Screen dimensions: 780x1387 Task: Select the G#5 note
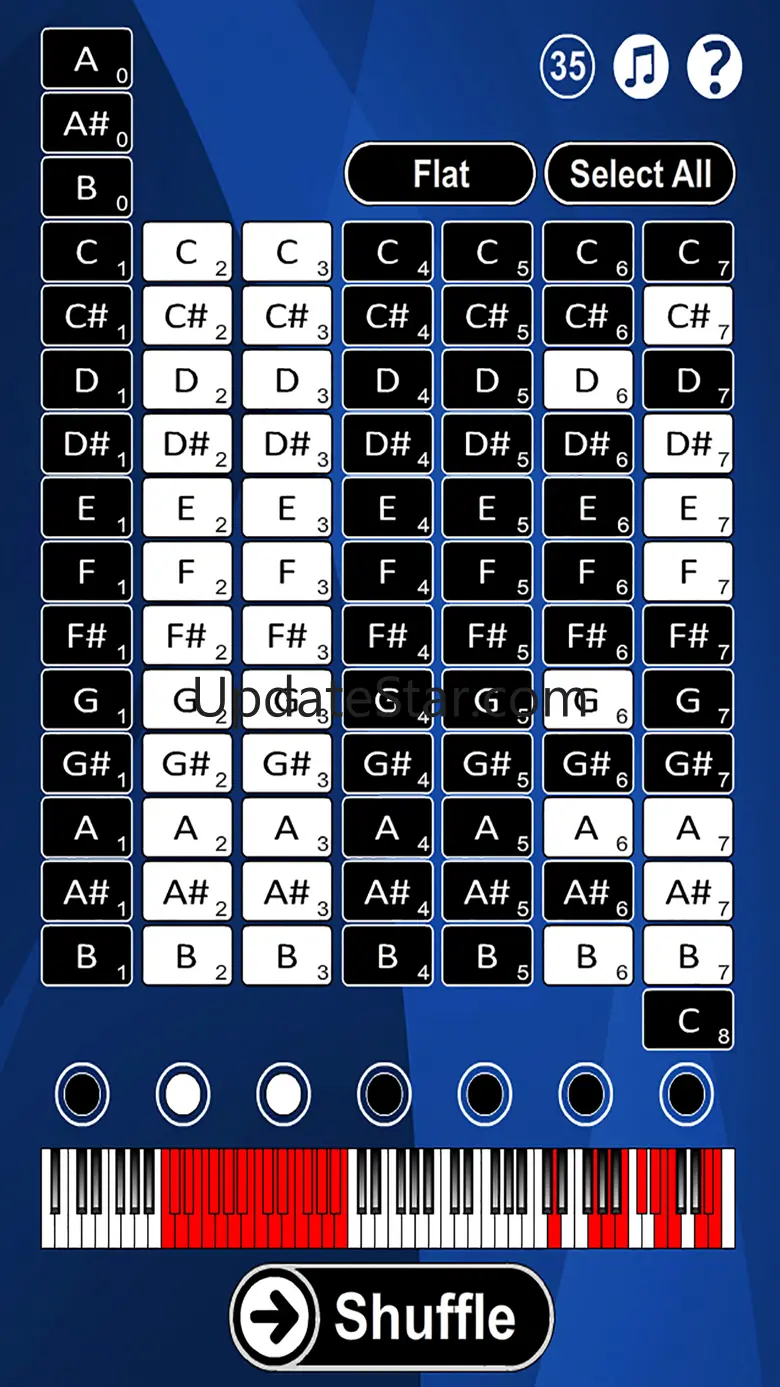(x=488, y=764)
